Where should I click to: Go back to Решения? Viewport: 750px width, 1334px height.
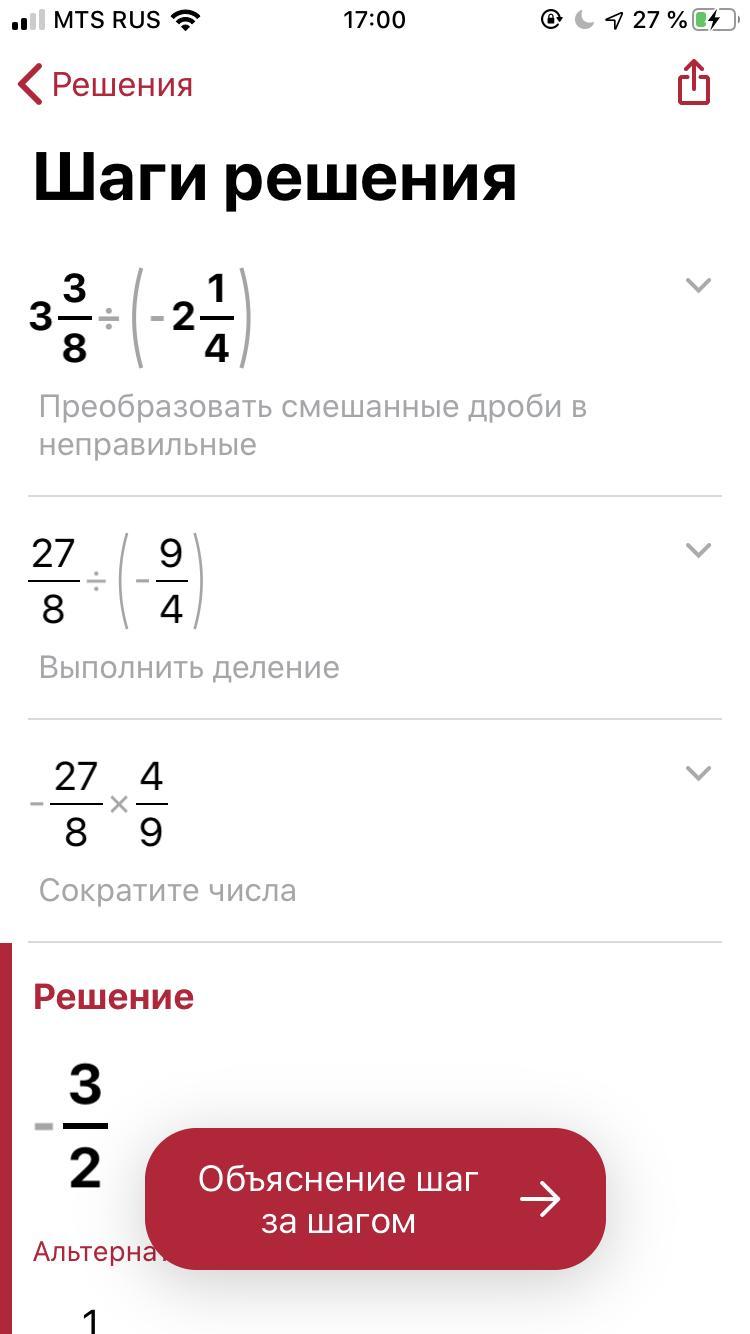[x=105, y=85]
